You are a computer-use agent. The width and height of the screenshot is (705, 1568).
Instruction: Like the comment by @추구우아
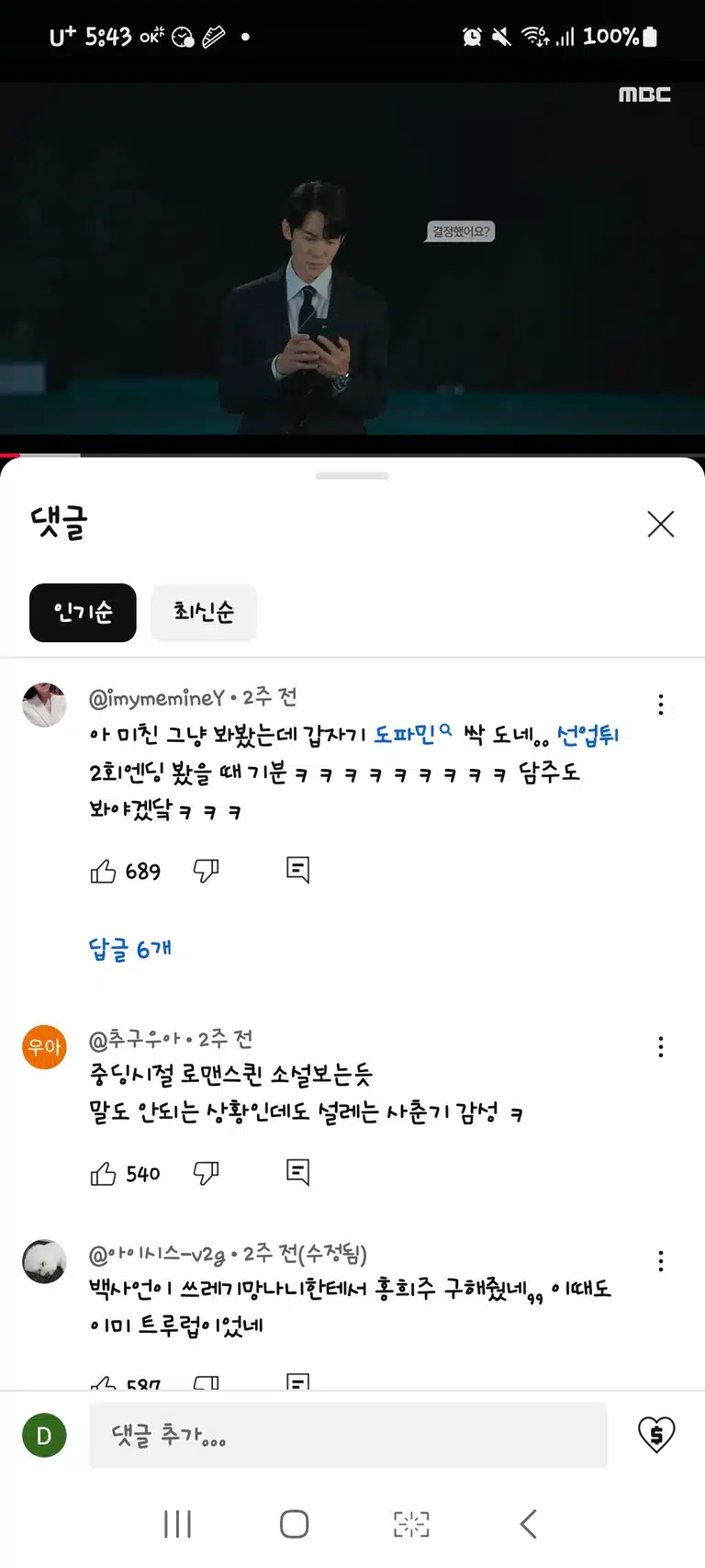[x=103, y=1174]
